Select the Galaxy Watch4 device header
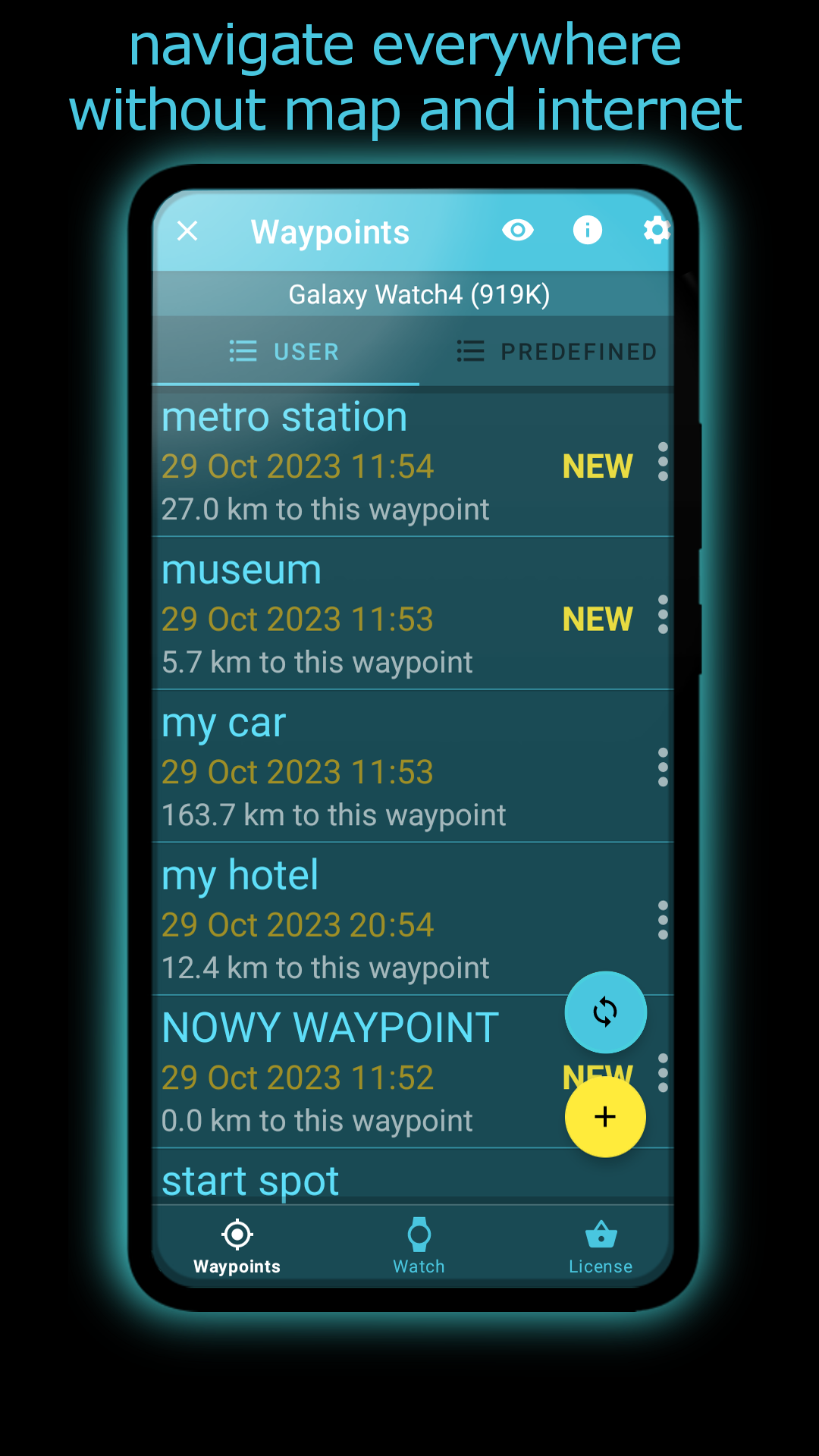 tap(413, 294)
